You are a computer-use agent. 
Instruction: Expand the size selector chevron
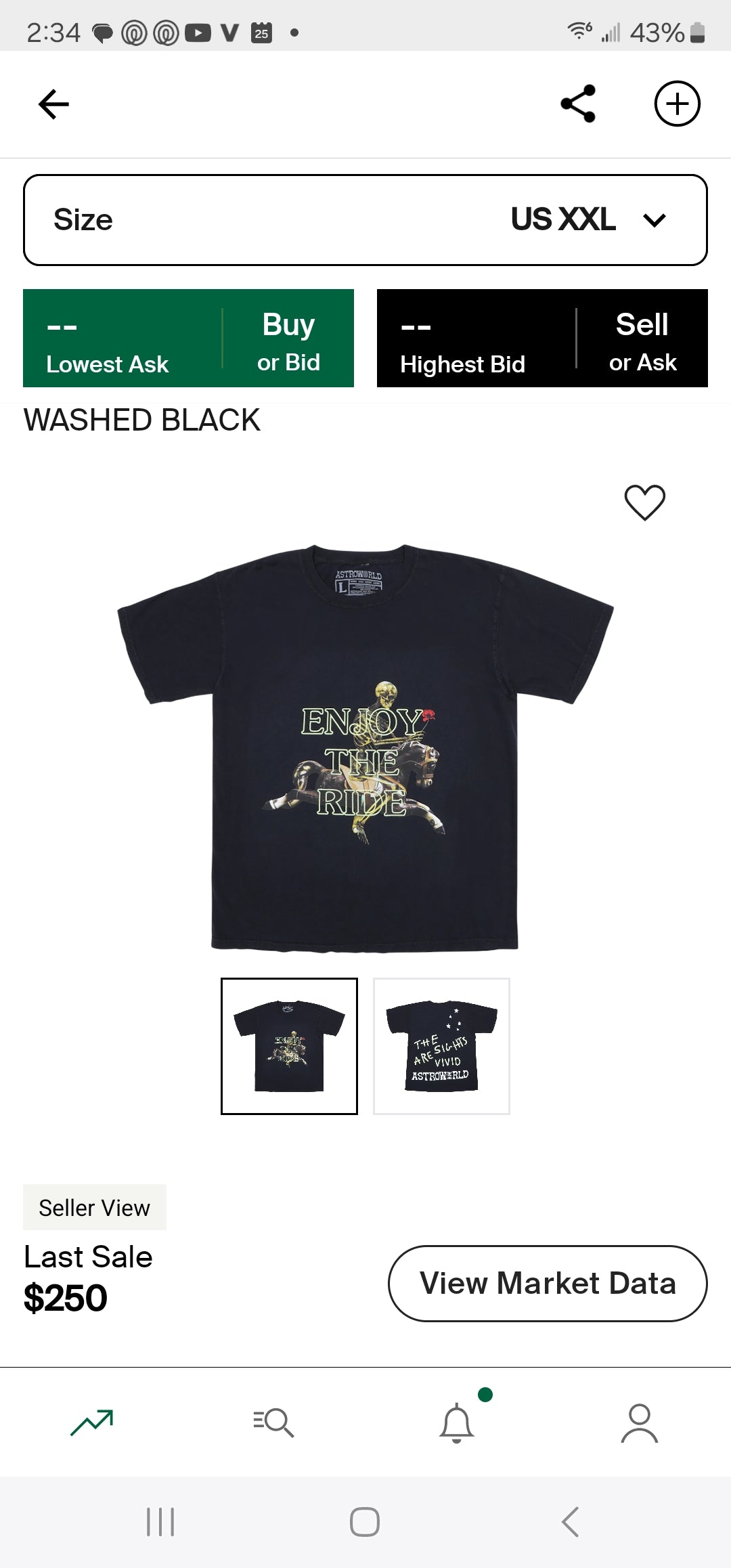[x=654, y=219]
